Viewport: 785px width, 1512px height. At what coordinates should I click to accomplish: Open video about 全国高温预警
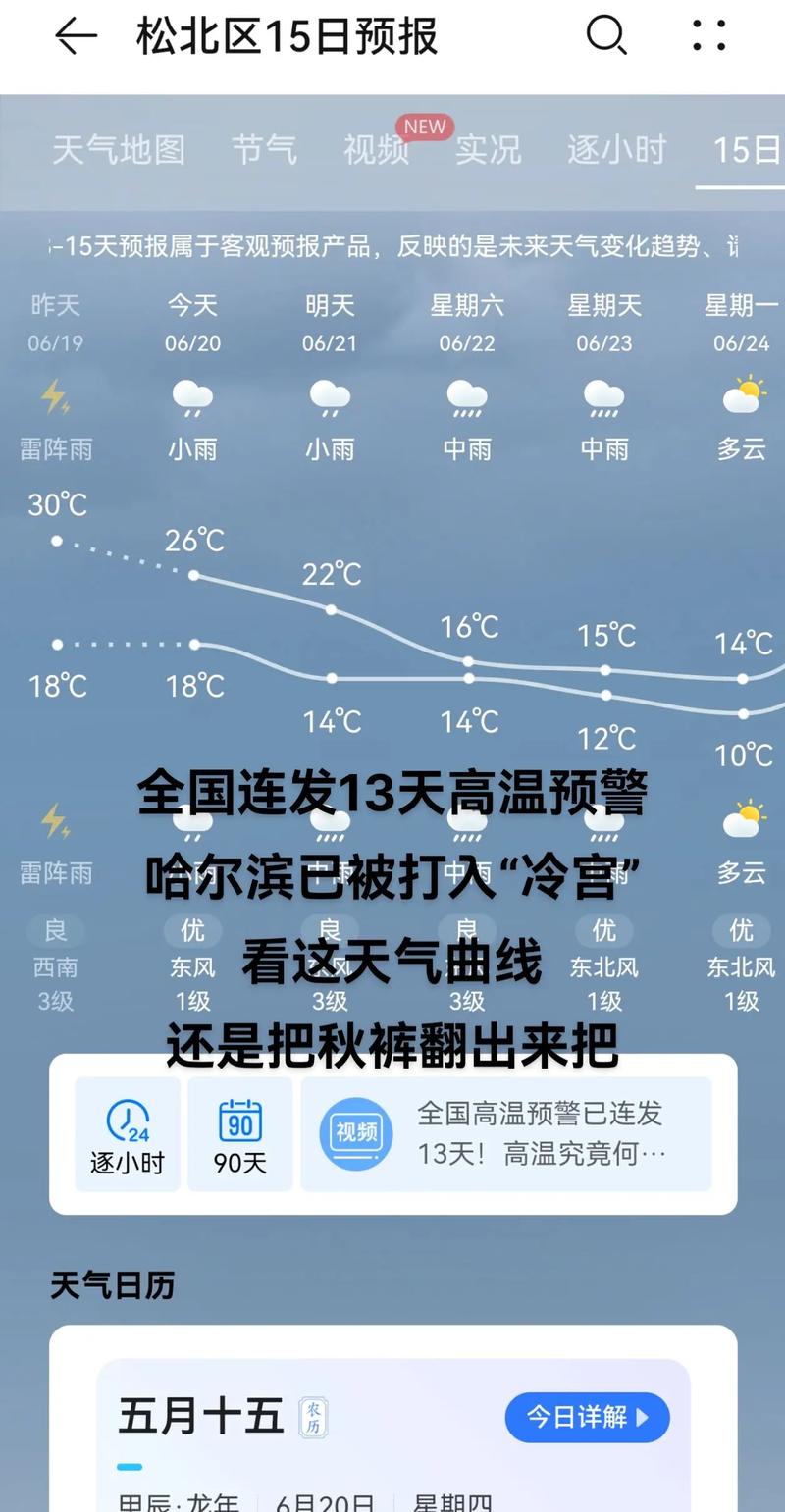point(540,1132)
